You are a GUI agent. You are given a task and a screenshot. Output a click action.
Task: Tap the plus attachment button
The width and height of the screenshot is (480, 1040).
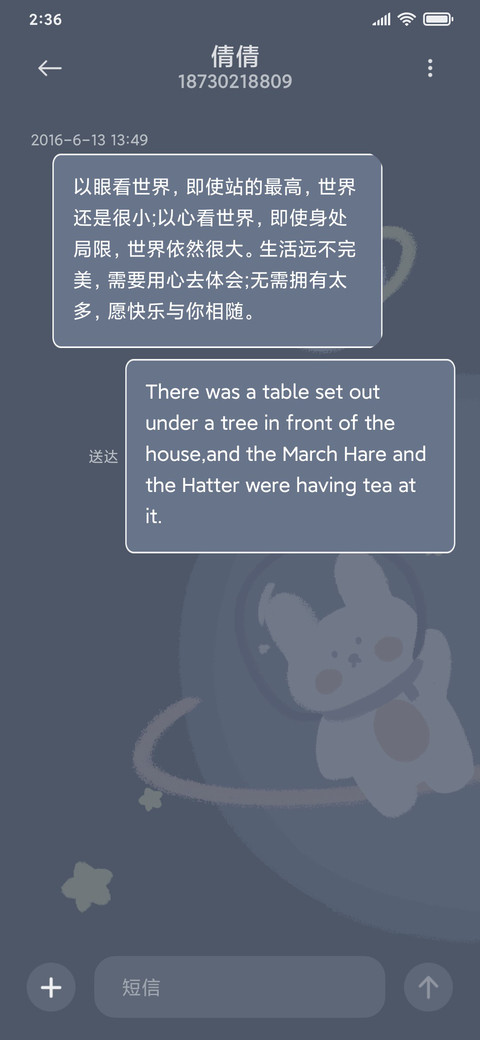coord(51,987)
